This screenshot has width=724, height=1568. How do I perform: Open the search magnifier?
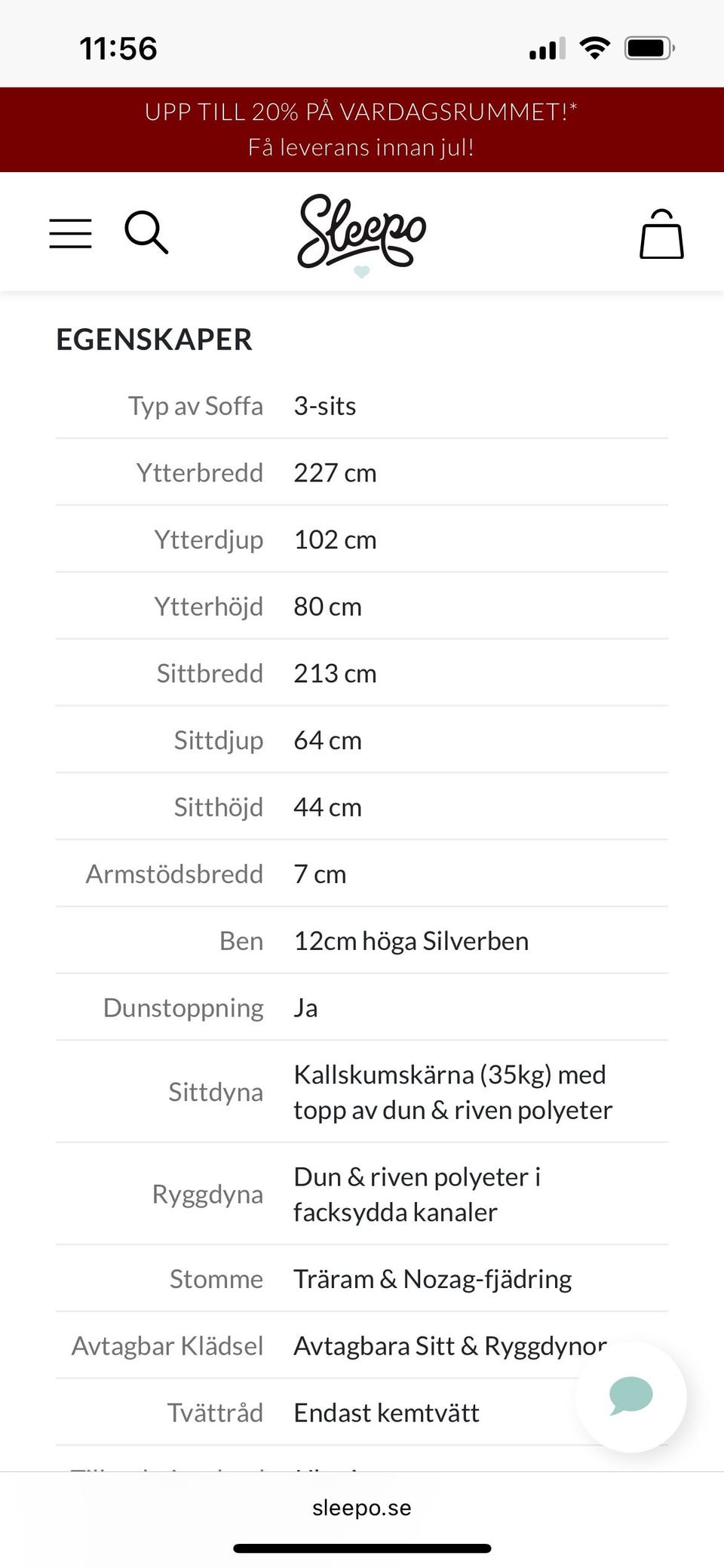coord(146,232)
